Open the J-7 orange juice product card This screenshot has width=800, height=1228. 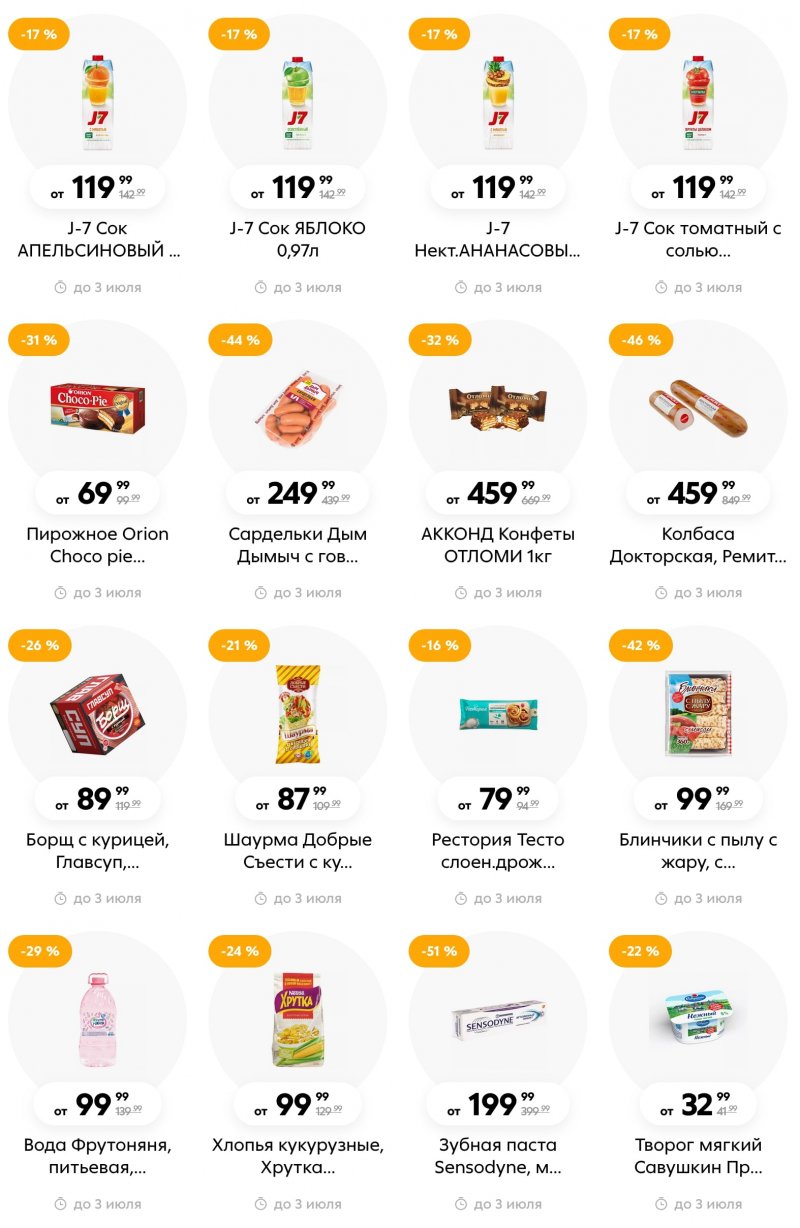pyautogui.click(x=98, y=104)
